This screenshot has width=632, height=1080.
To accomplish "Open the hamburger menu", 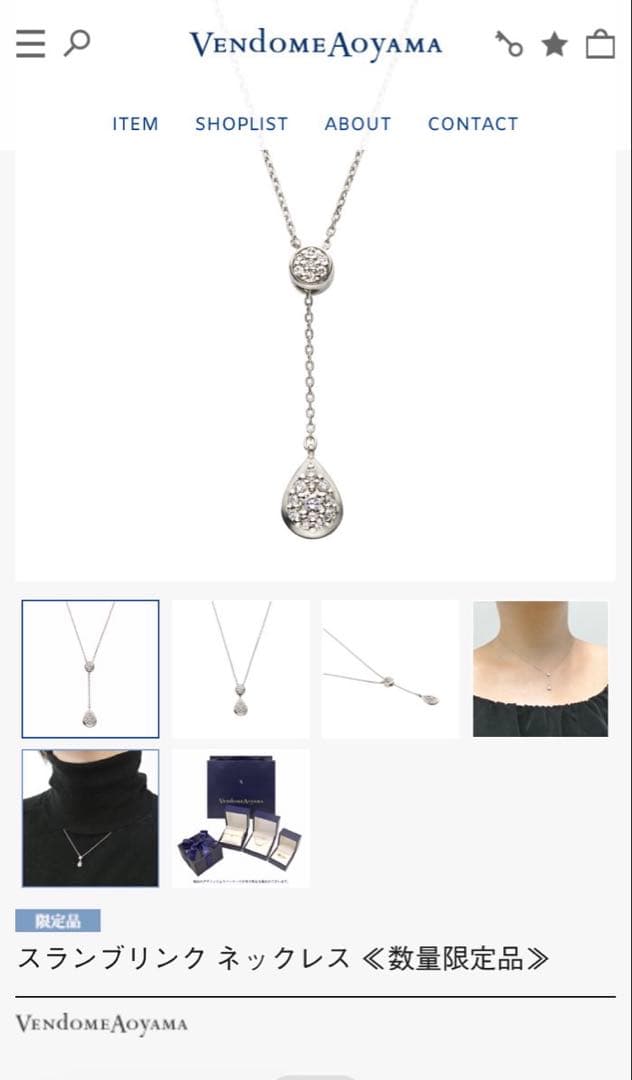I will tap(30, 44).
